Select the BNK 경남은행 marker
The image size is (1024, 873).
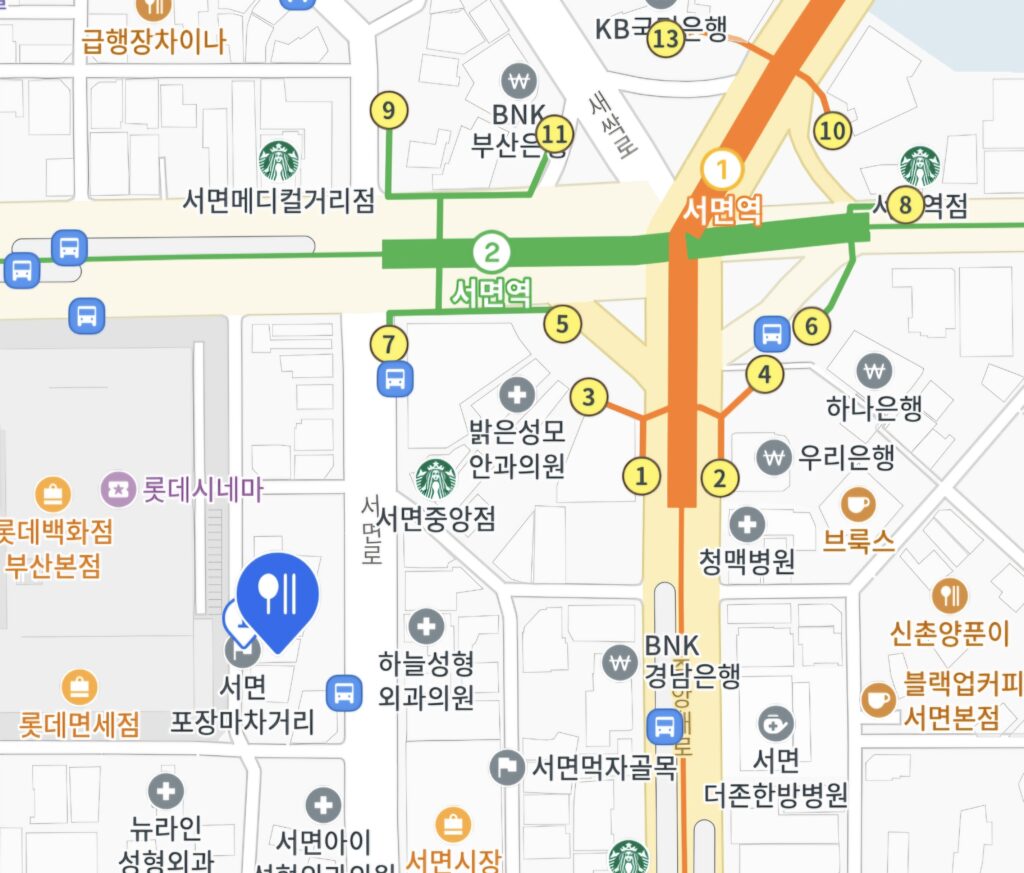(620, 661)
